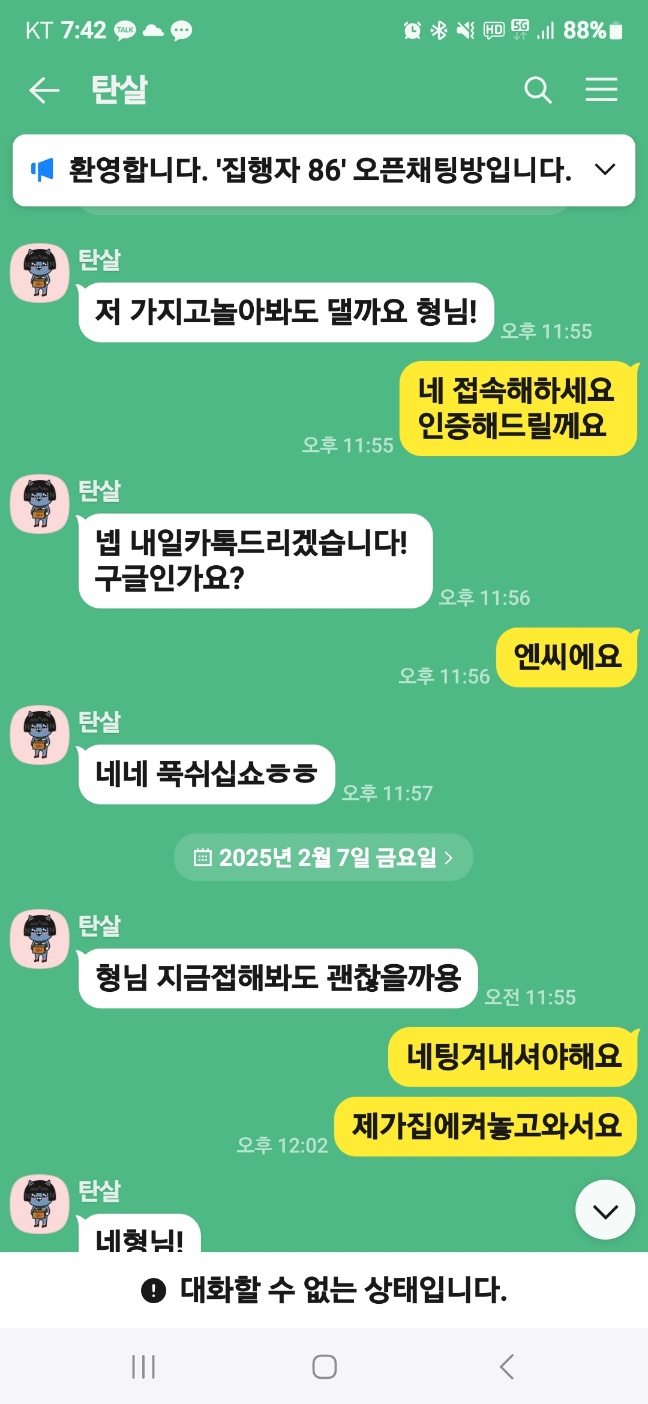The height and width of the screenshot is (1404, 648).
Task: Expand the '집행자 86' welcome notice chevron
Action: (605, 170)
